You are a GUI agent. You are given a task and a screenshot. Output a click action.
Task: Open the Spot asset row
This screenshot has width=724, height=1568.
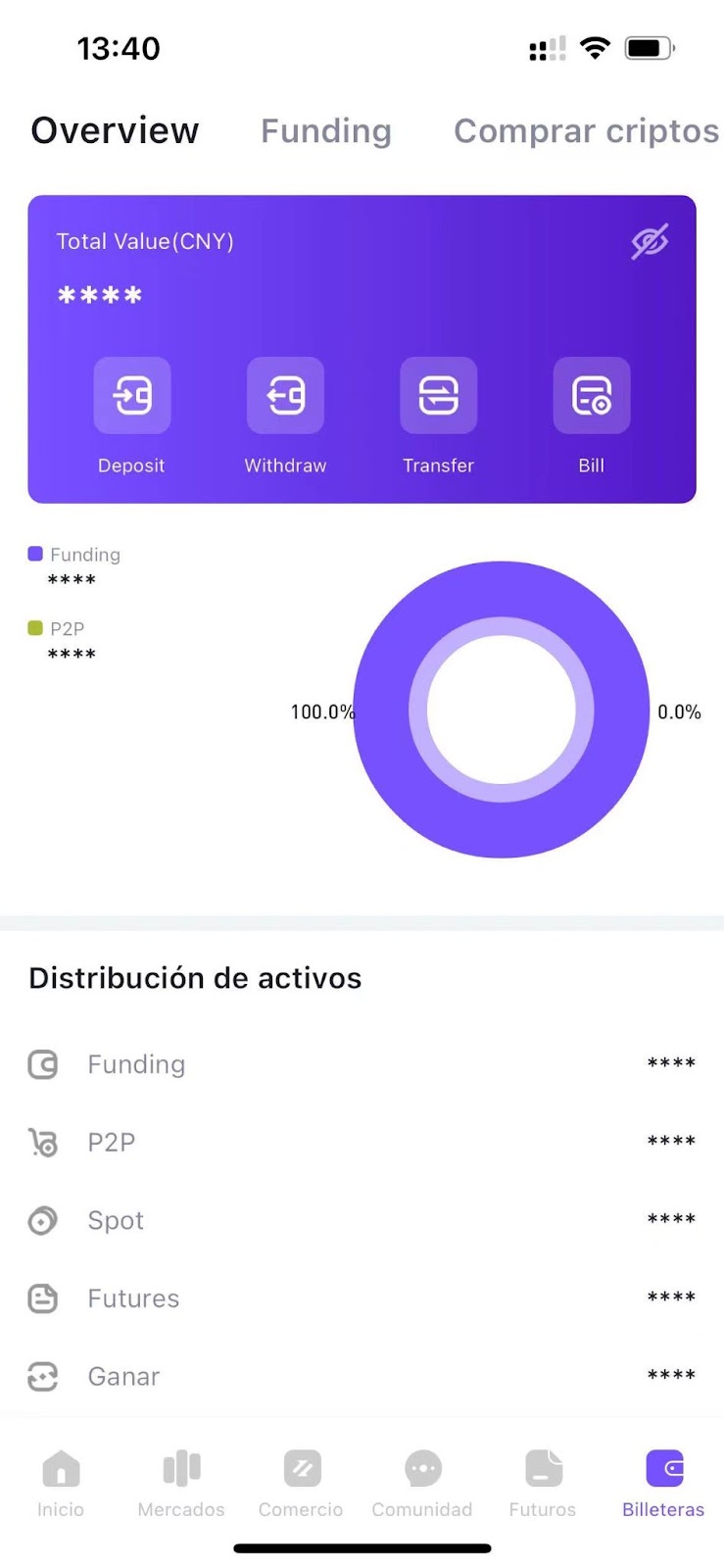pos(362,1220)
